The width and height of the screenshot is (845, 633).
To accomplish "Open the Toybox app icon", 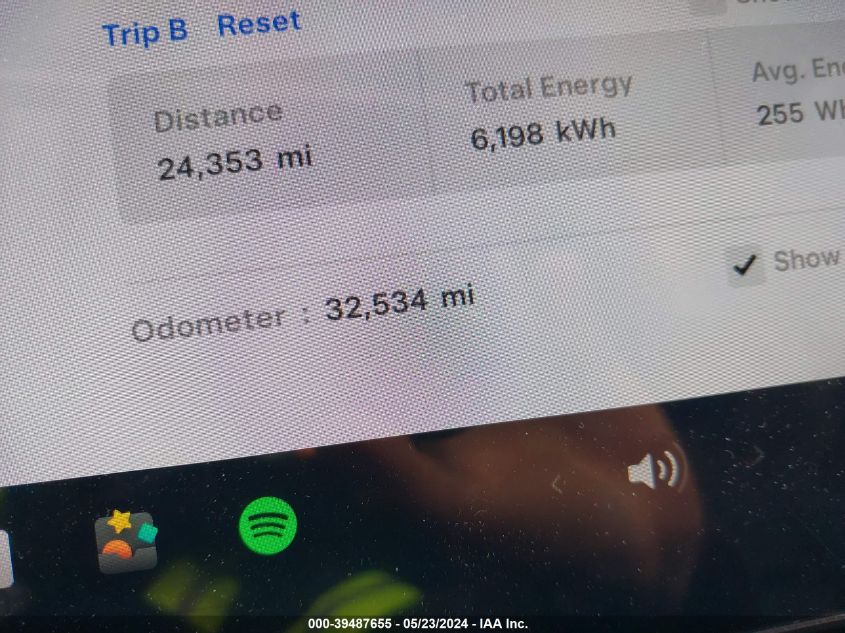I will (x=126, y=541).
